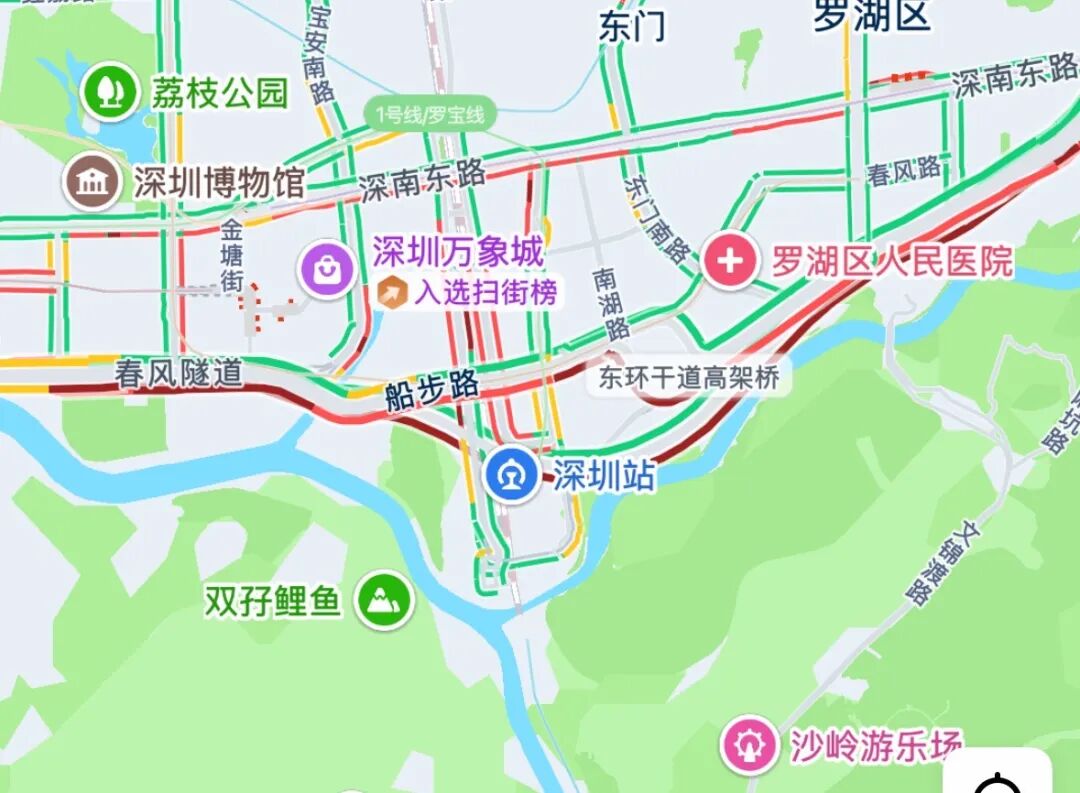Open the 荔枝公园 park marker
The width and height of the screenshot is (1080, 793).
point(110,91)
